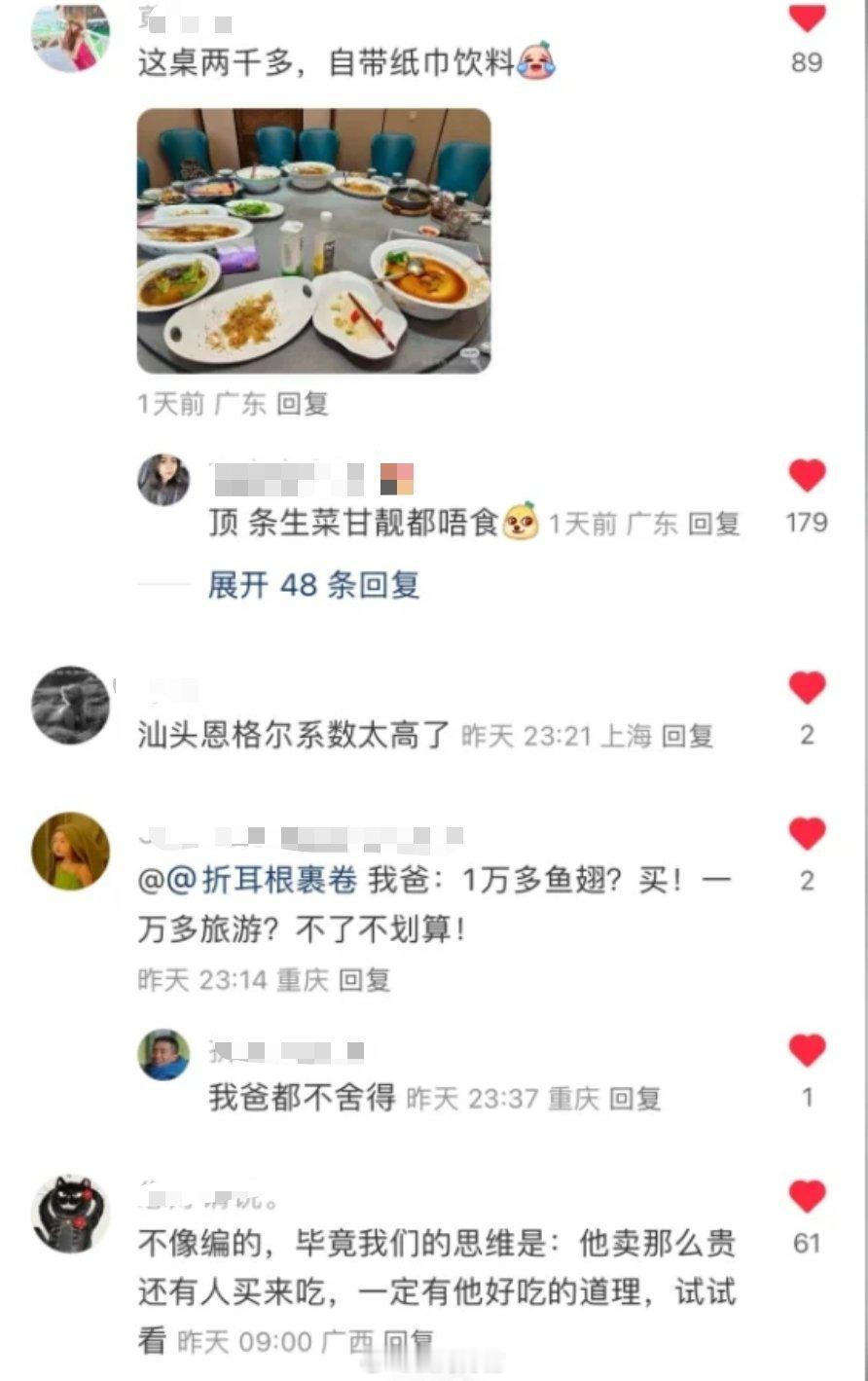Click the heart with 61 likes on bottom comment
The image size is (868, 1381).
pyautogui.click(x=806, y=1194)
